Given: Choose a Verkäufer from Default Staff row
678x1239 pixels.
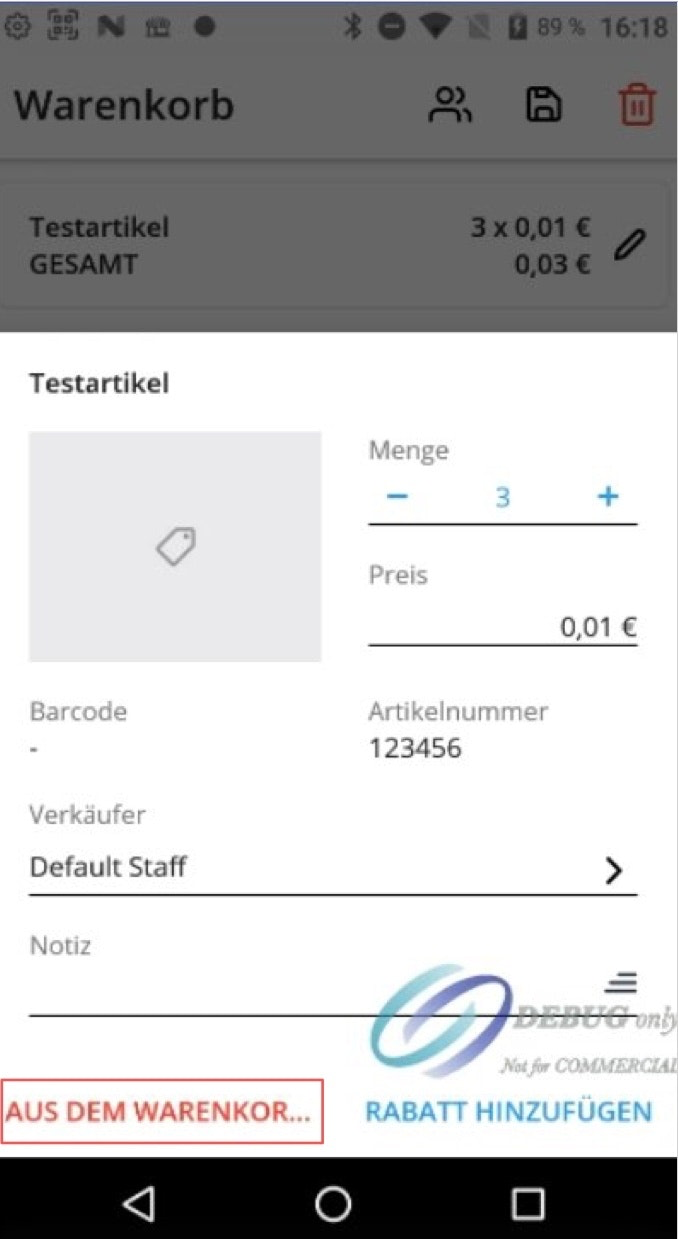Looking at the screenshot, I should [332, 868].
